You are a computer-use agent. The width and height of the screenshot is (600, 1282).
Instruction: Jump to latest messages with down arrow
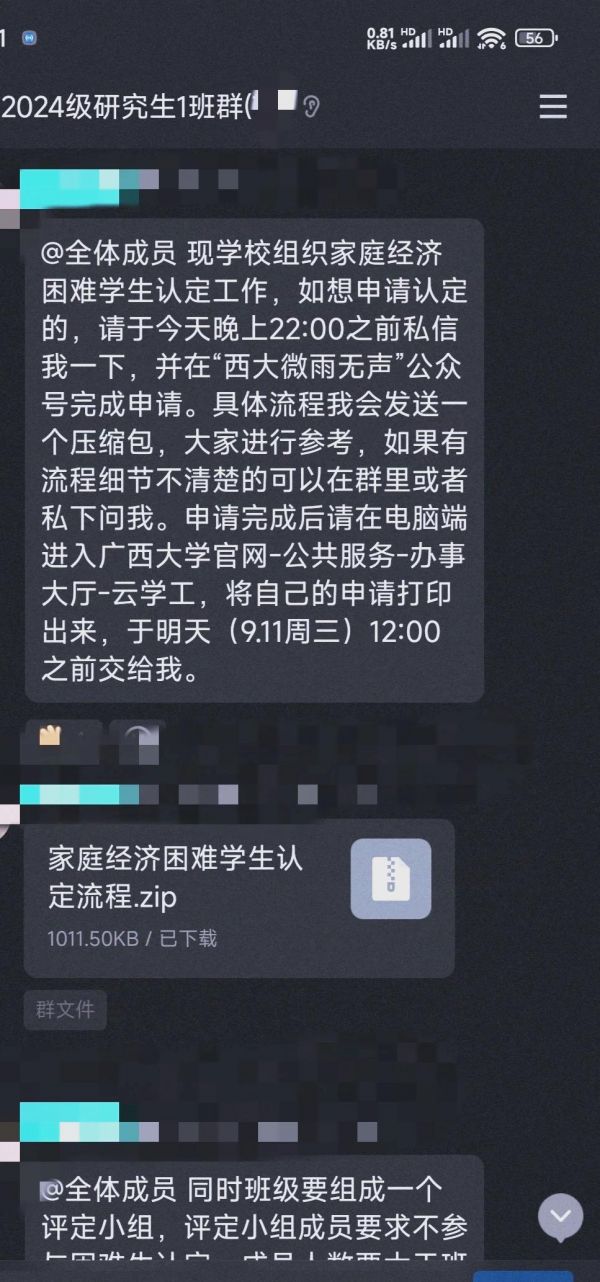pos(560,1217)
